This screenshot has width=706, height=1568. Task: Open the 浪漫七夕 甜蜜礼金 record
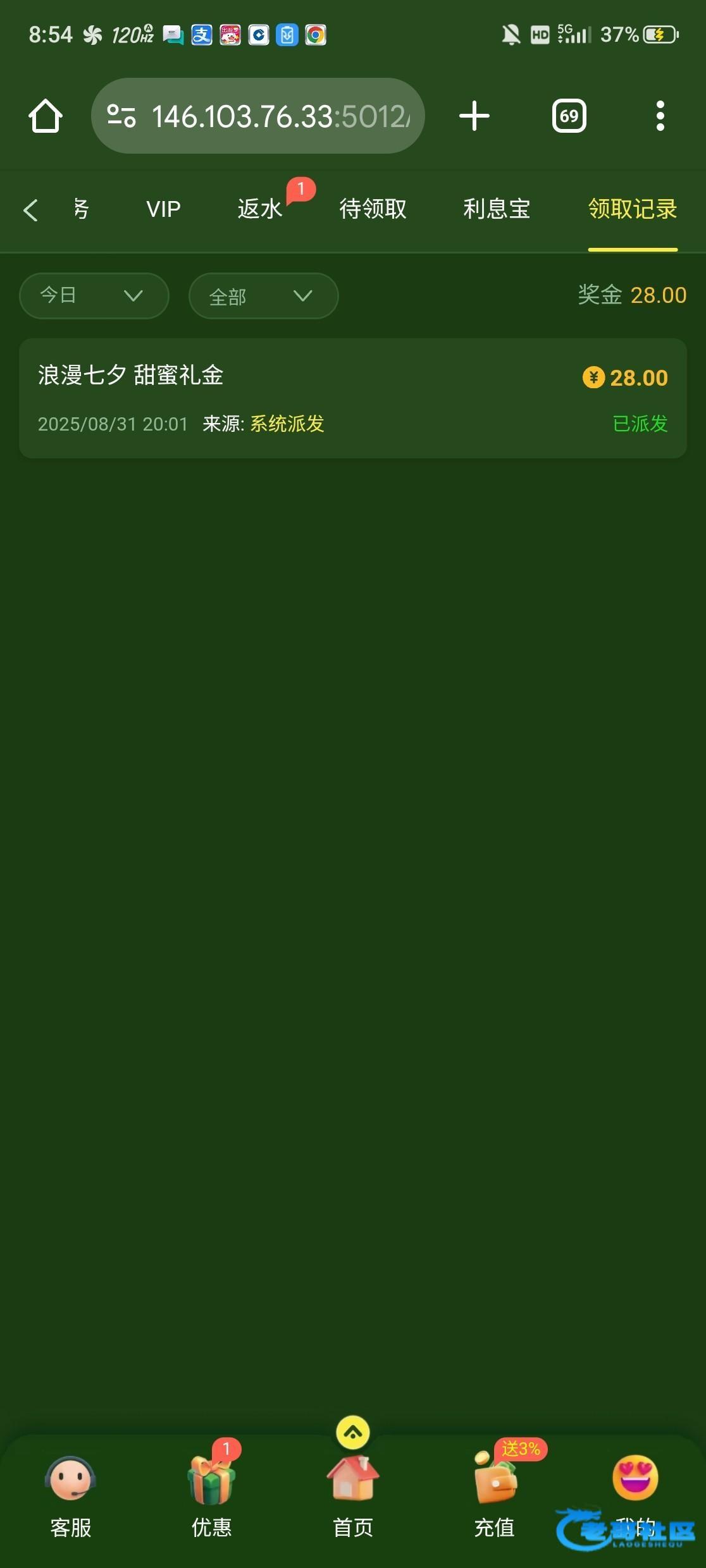(352, 398)
